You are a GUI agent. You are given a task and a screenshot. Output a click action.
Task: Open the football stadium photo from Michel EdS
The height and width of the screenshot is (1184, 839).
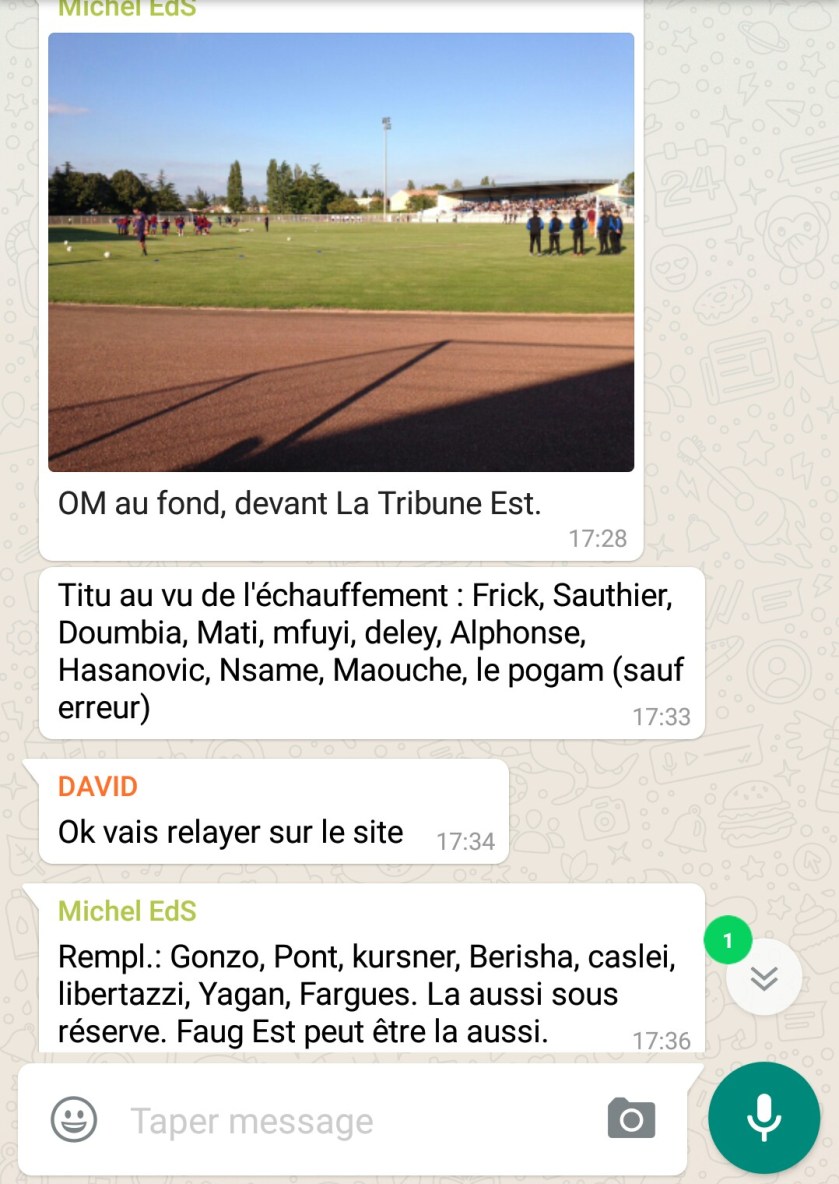click(341, 252)
